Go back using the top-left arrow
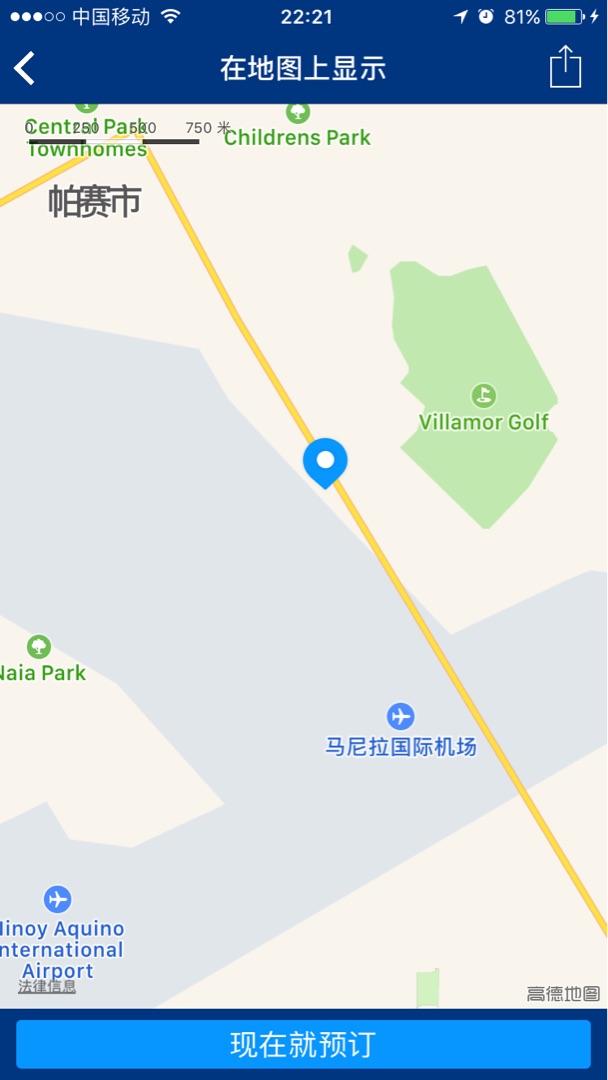608x1080 pixels. [25, 68]
